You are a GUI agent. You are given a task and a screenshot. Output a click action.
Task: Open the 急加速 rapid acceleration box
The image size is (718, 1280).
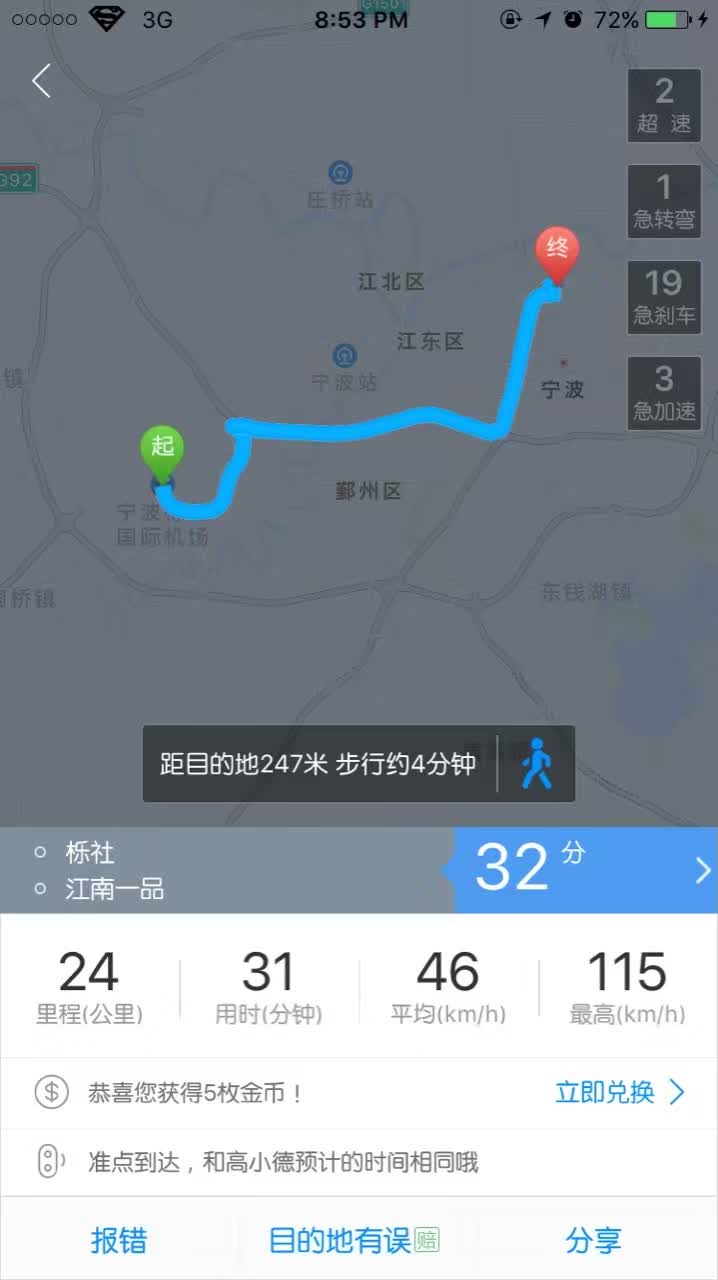pos(664,394)
